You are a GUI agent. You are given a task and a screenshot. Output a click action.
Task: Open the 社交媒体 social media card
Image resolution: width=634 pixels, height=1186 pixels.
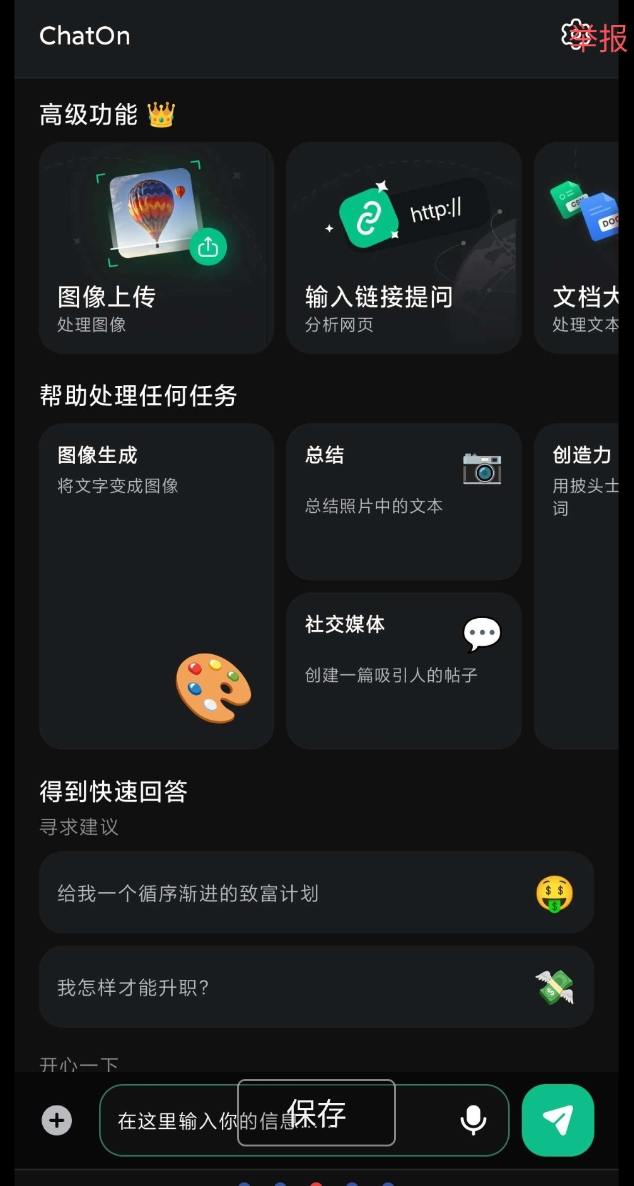[x=404, y=670]
